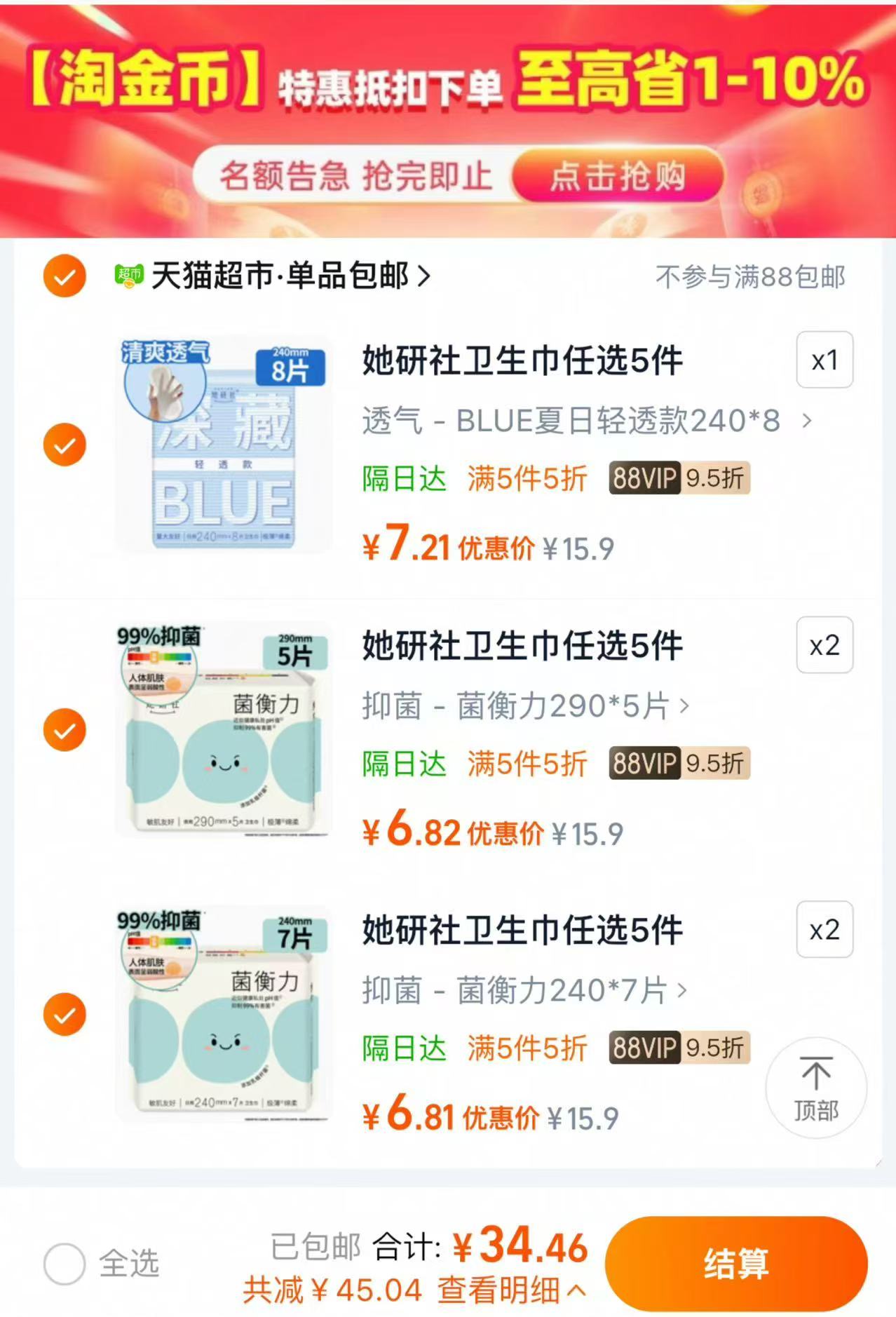
Task: Deselect the BLUE 240*8 item checkbox
Action: [64, 444]
